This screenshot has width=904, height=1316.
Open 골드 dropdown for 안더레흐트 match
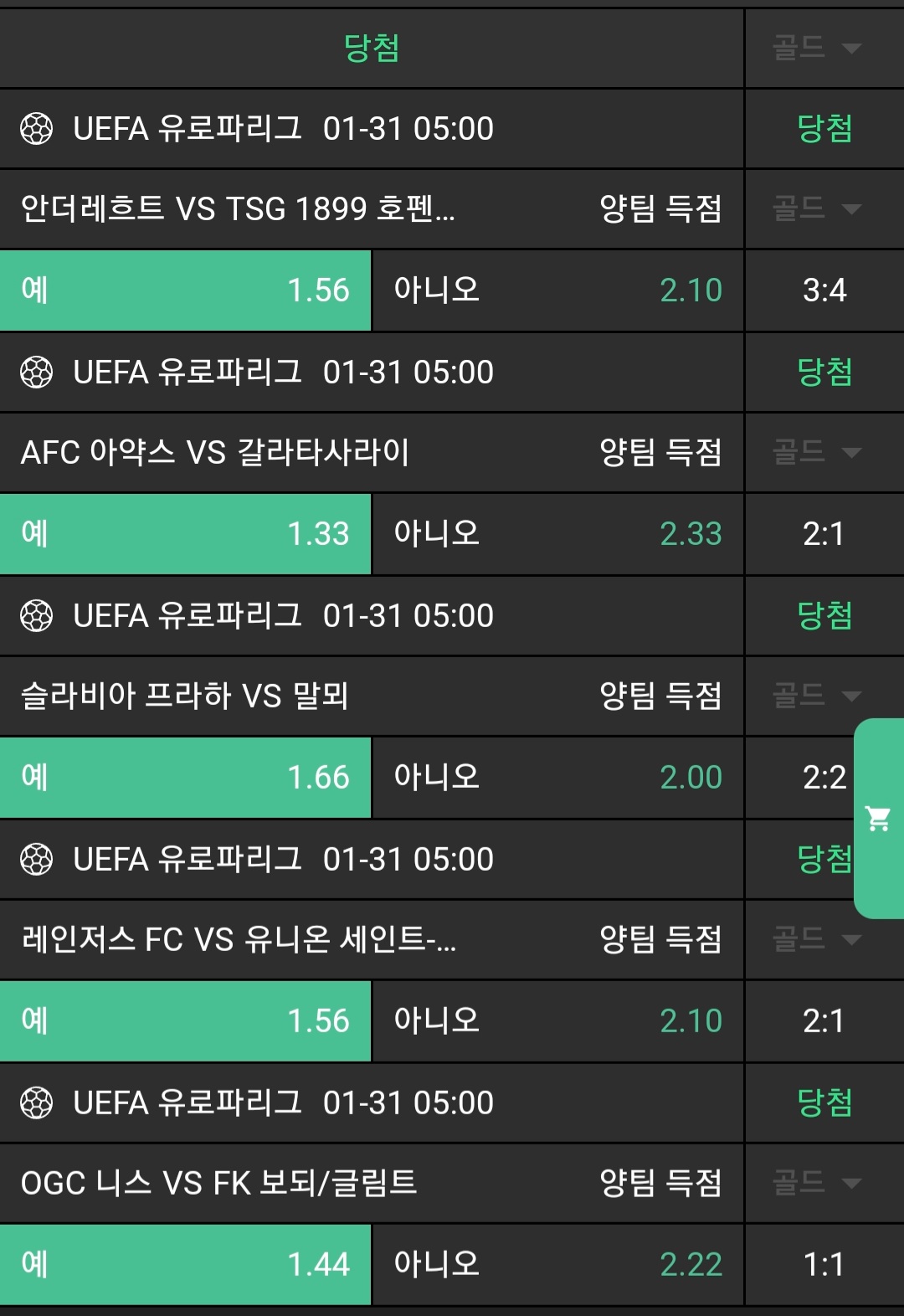pyautogui.click(x=816, y=208)
